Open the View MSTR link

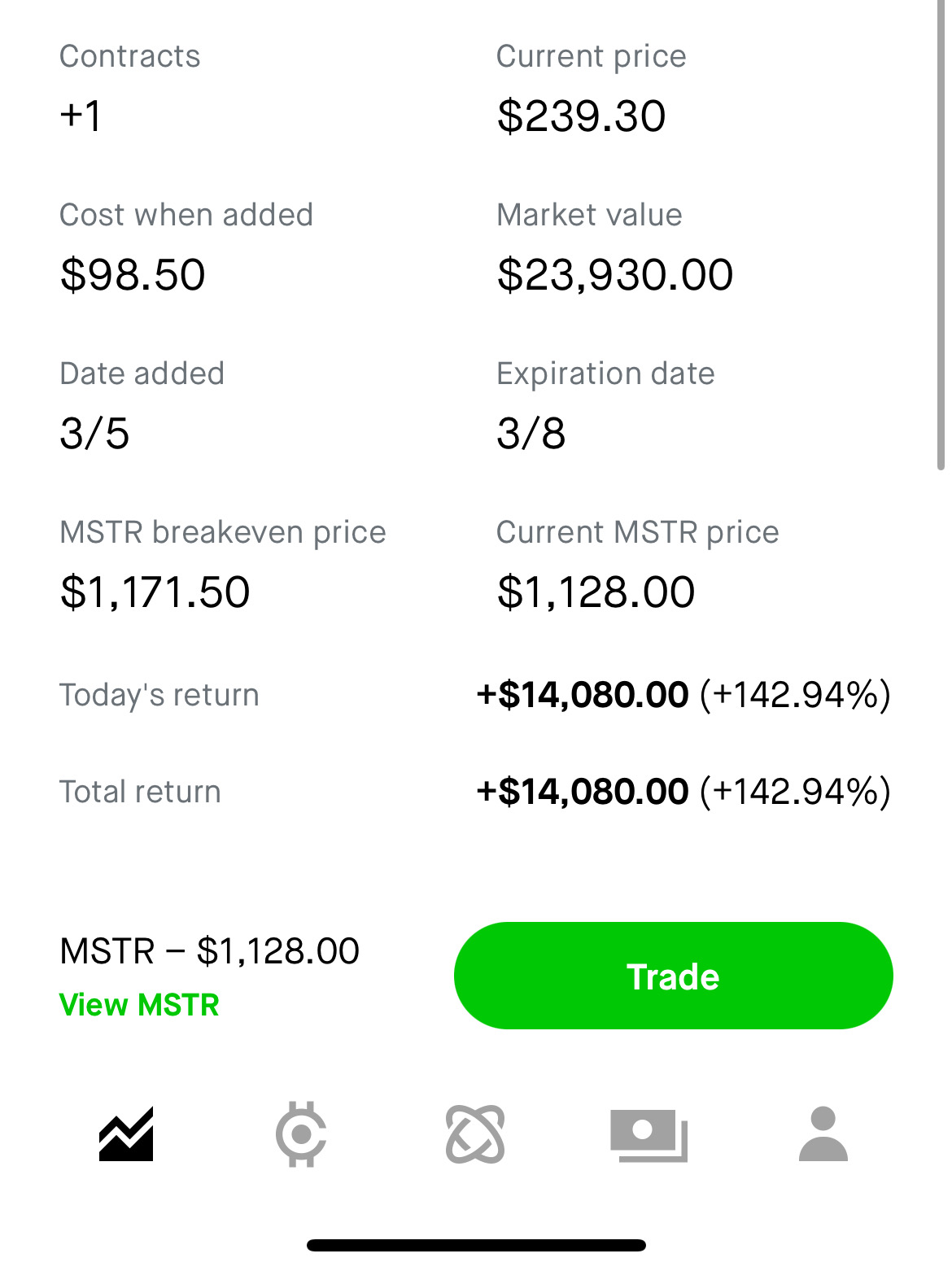click(139, 1005)
